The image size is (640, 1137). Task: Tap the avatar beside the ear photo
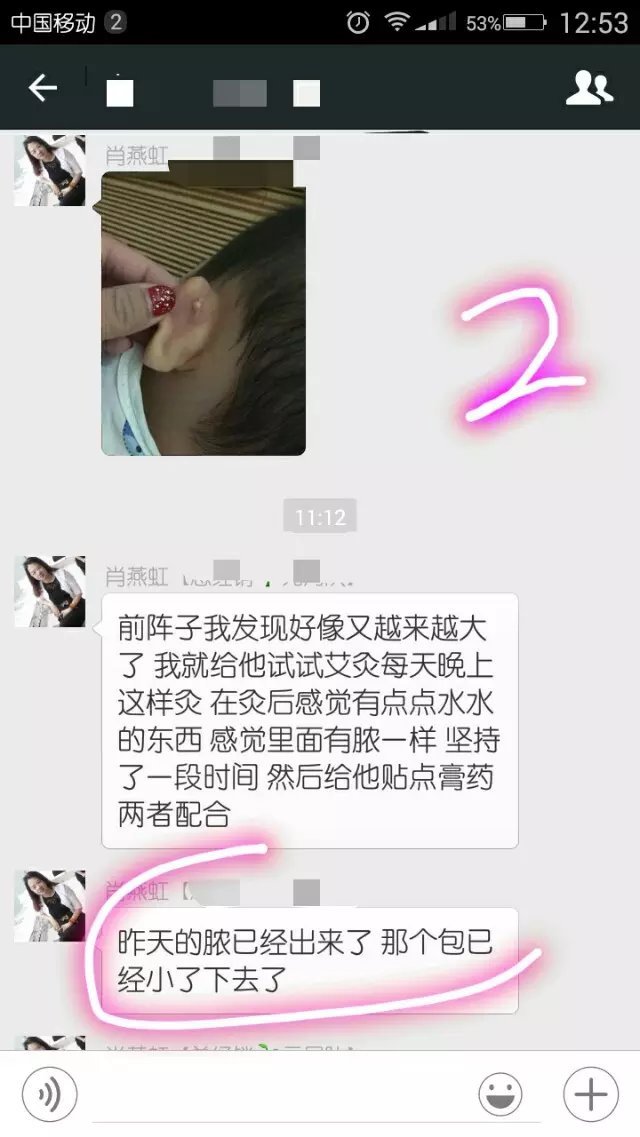[x=49, y=171]
